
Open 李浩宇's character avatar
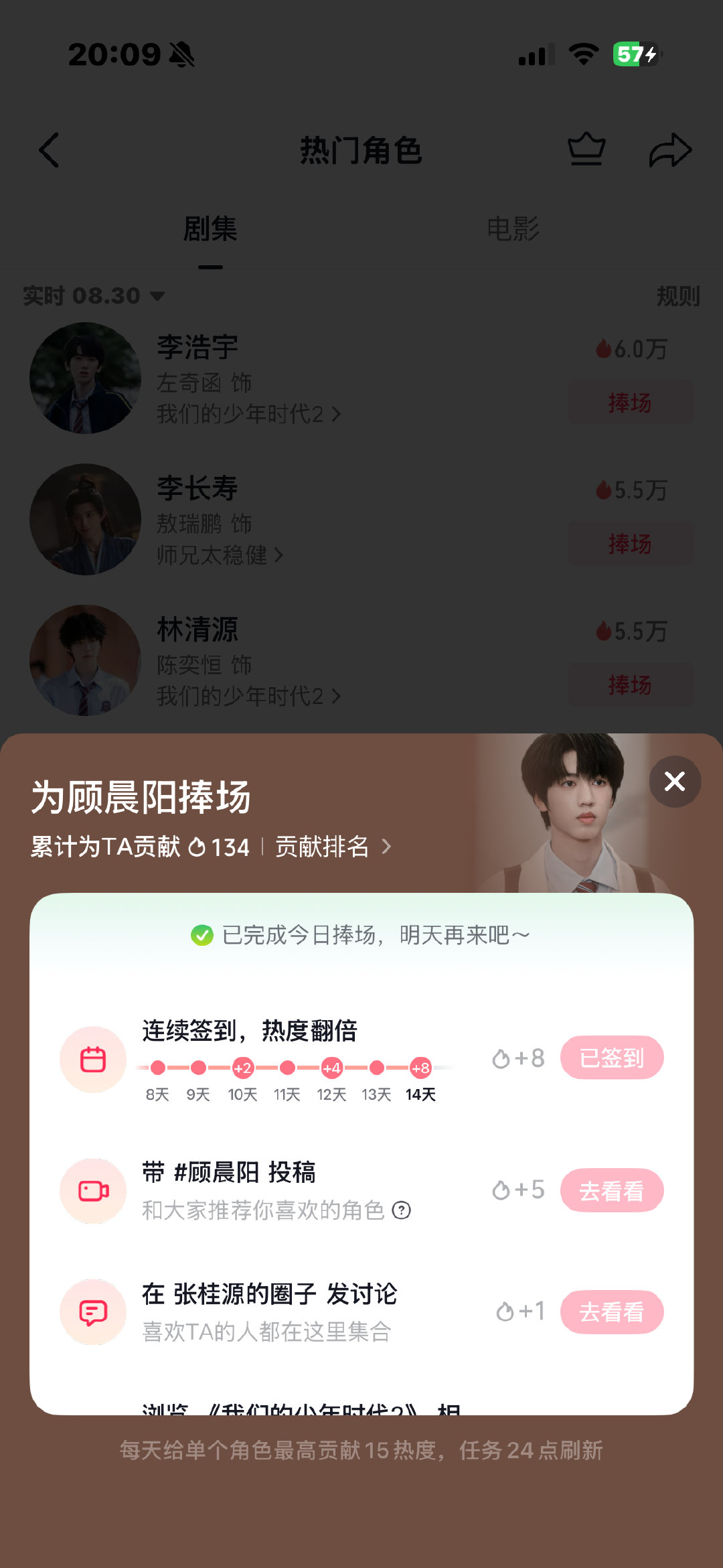pos(85,378)
